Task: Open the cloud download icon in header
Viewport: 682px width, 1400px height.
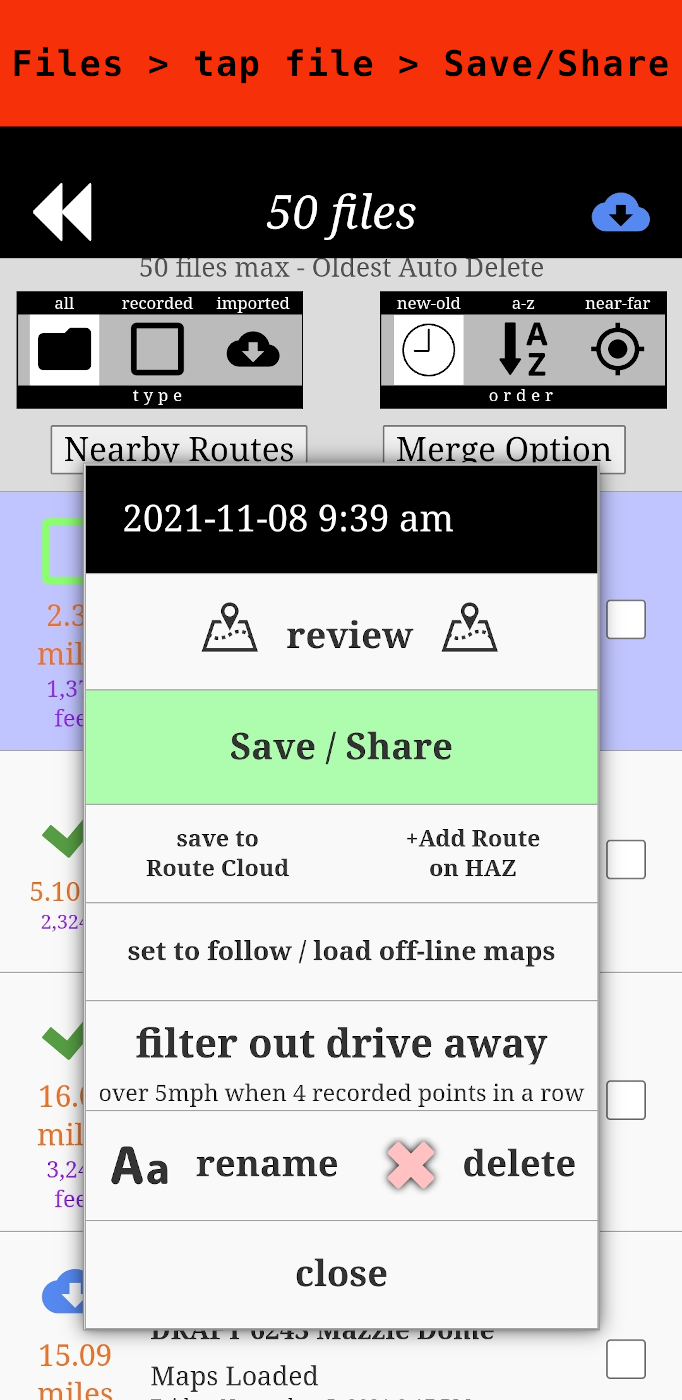Action: (x=621, y=212)
